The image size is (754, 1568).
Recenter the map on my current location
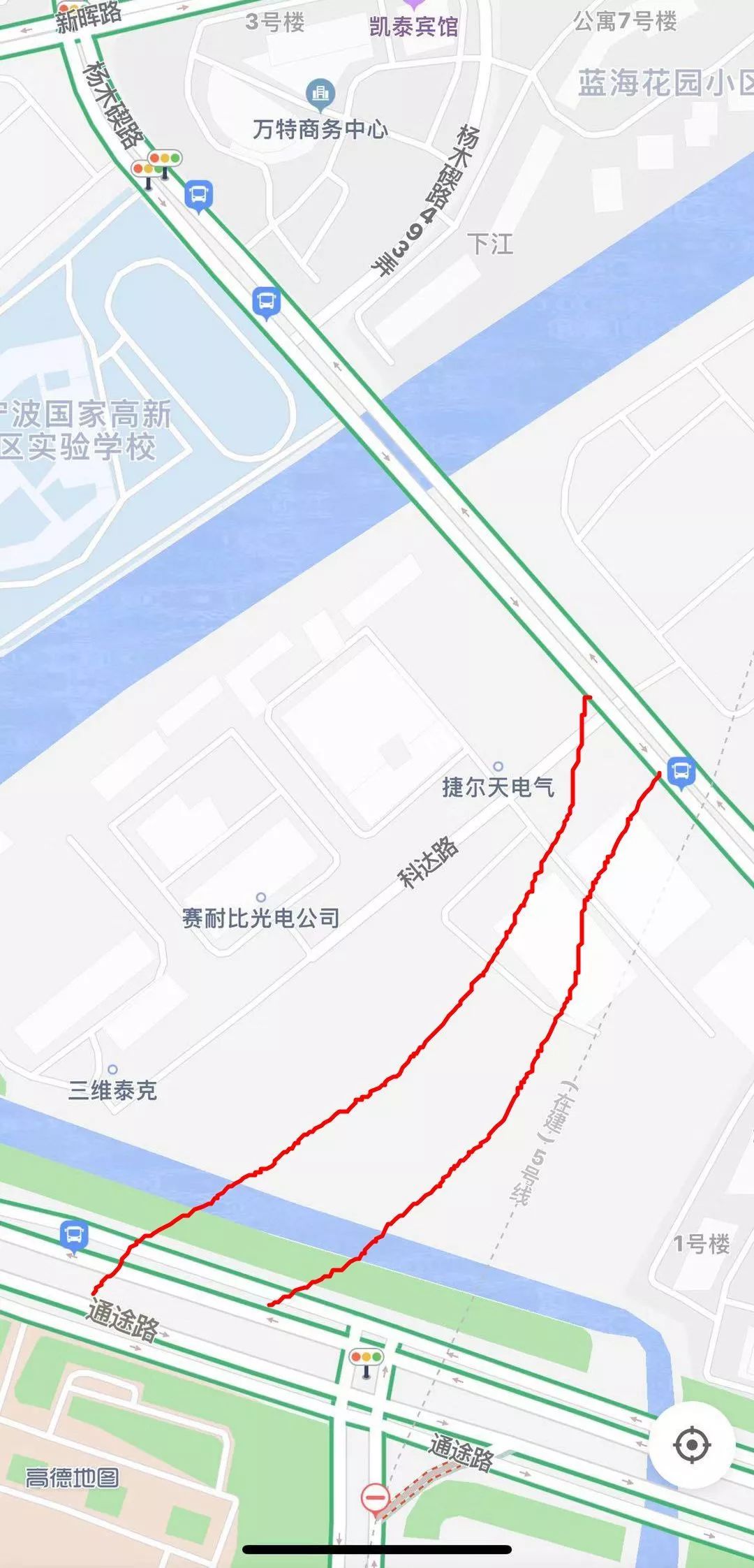click(x=692, y=1444)
